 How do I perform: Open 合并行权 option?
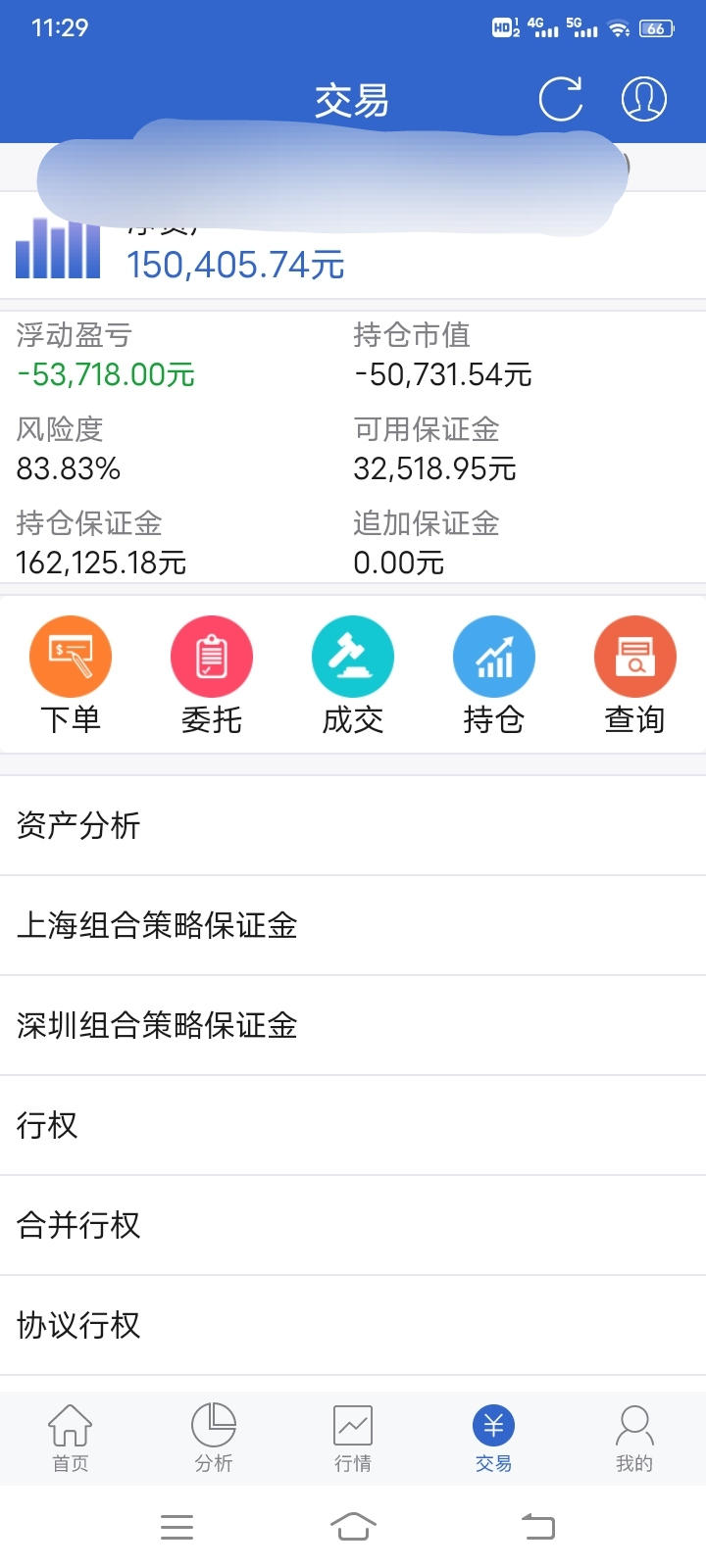(353, 1226)
